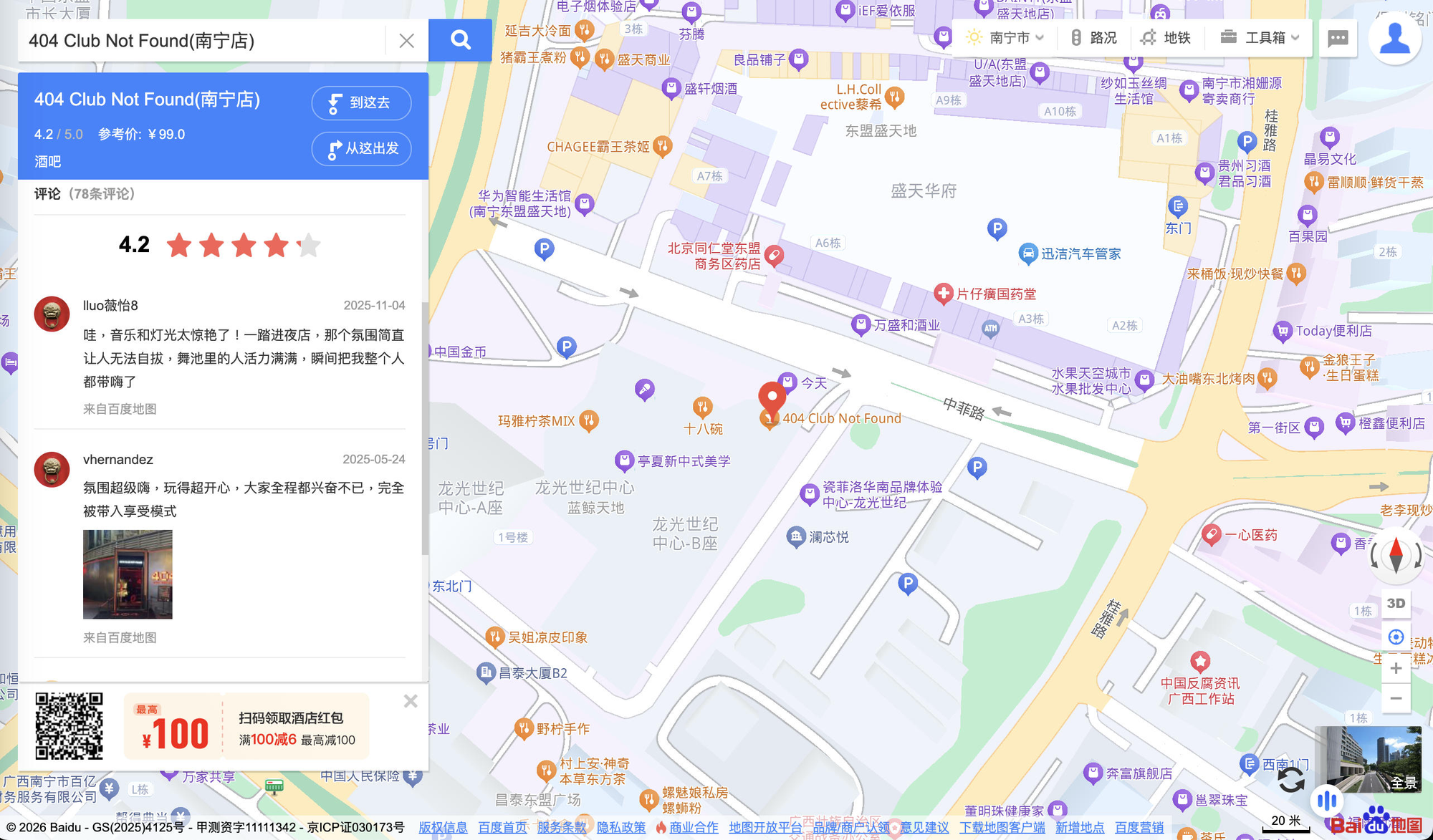
Task: Zoom in with the plus button
Action: pos(1396,668)
